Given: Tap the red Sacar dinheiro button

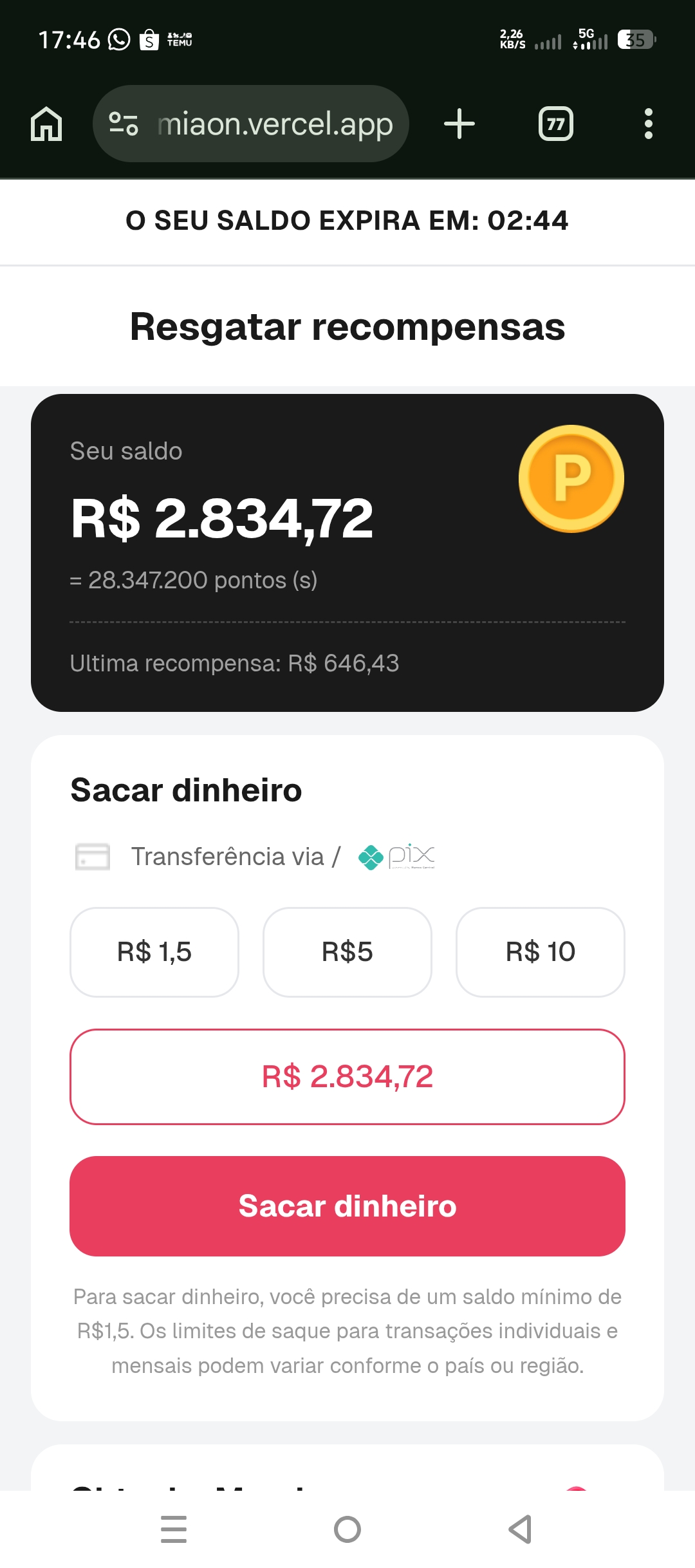Looking at the screenshot, I should tap(347, 1206).
